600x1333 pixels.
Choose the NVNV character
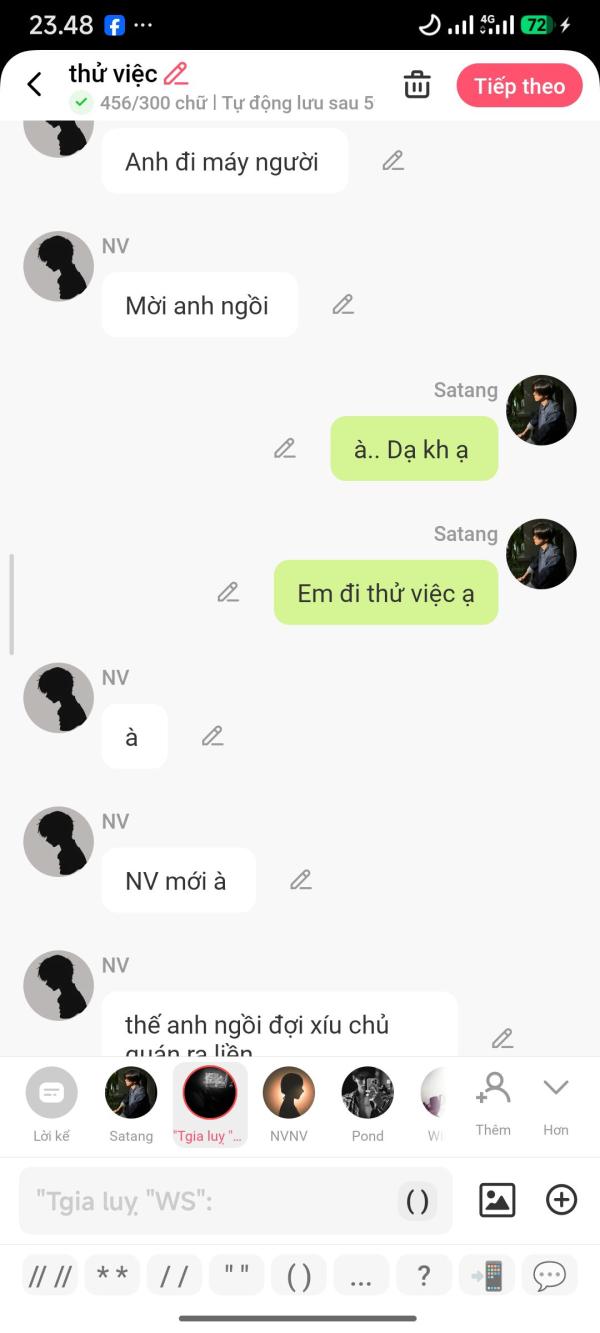288,1105
